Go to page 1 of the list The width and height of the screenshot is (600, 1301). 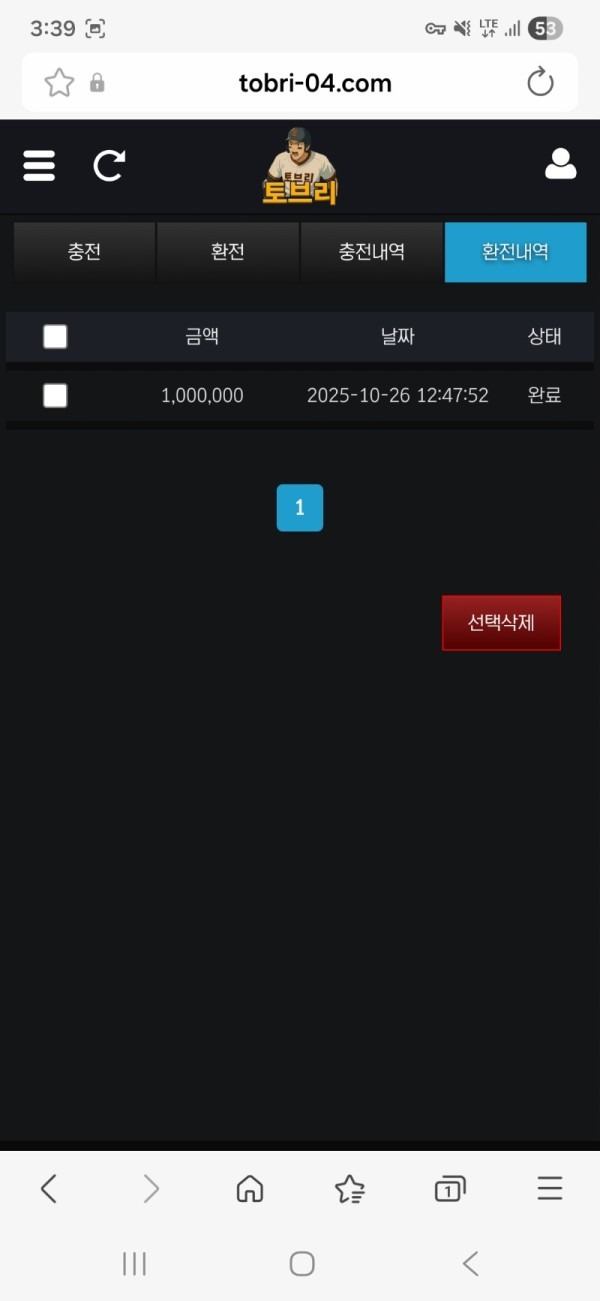(x=299, y=508)
